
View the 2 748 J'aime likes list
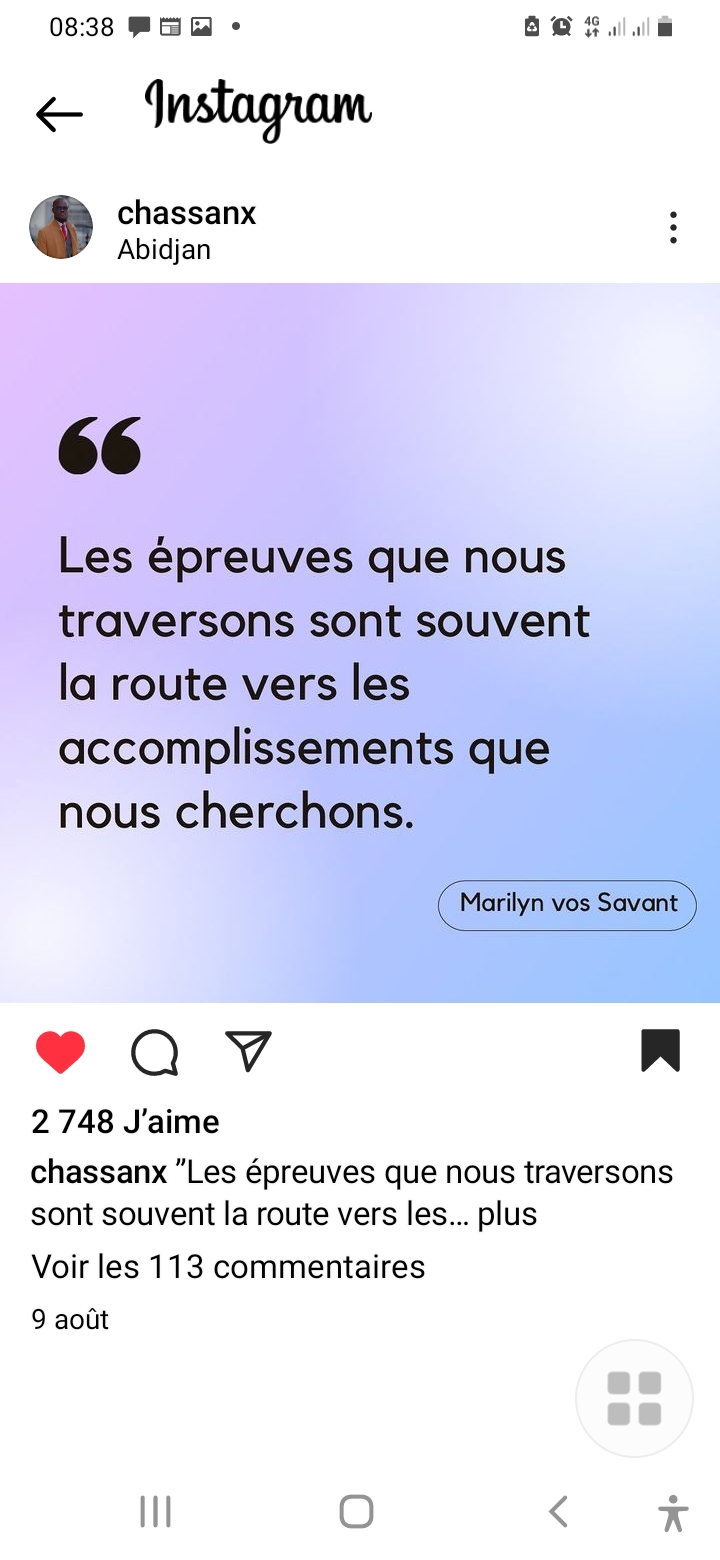point(125,1122)
